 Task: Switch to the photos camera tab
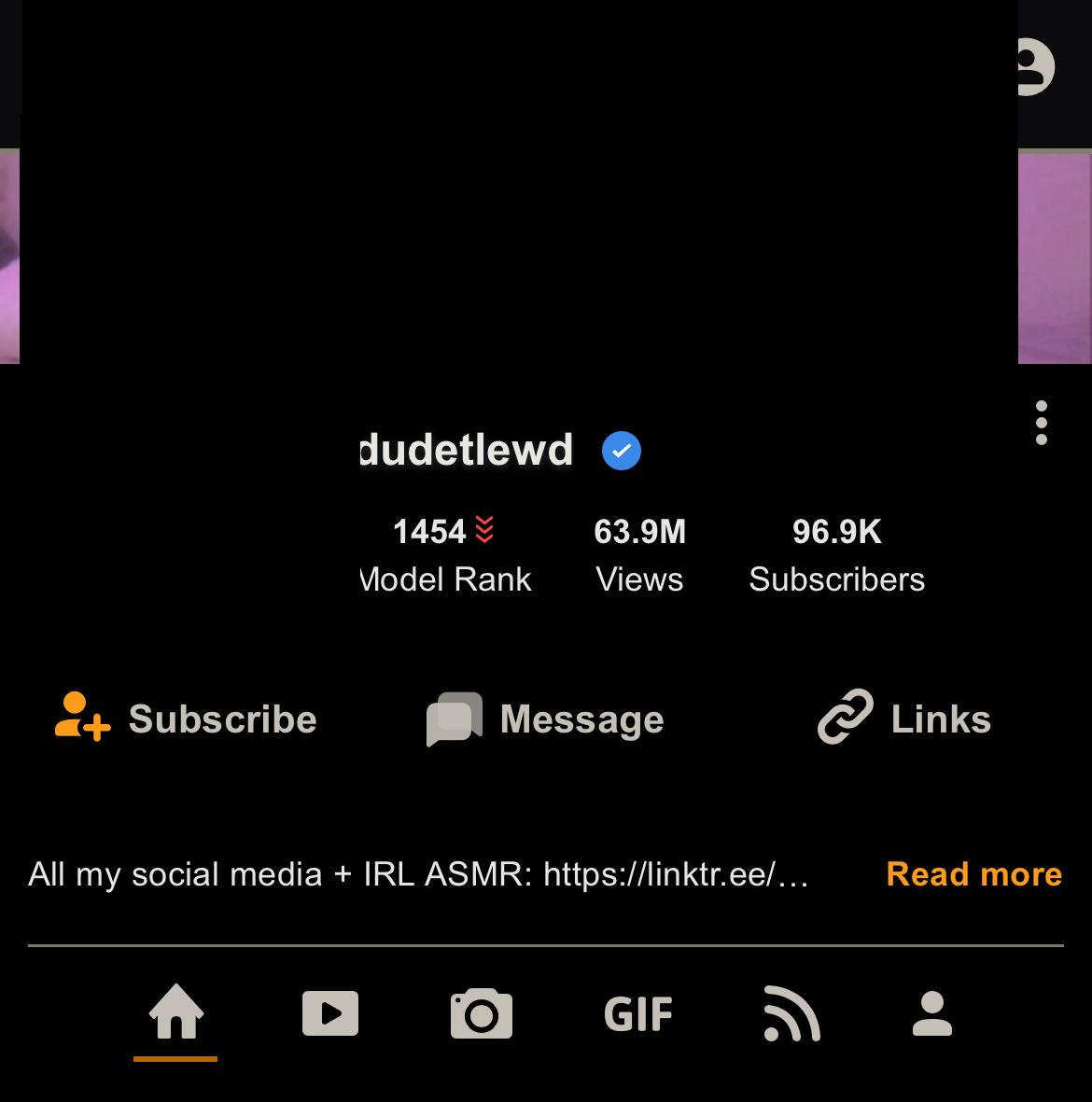click(x=482, y=1013)
